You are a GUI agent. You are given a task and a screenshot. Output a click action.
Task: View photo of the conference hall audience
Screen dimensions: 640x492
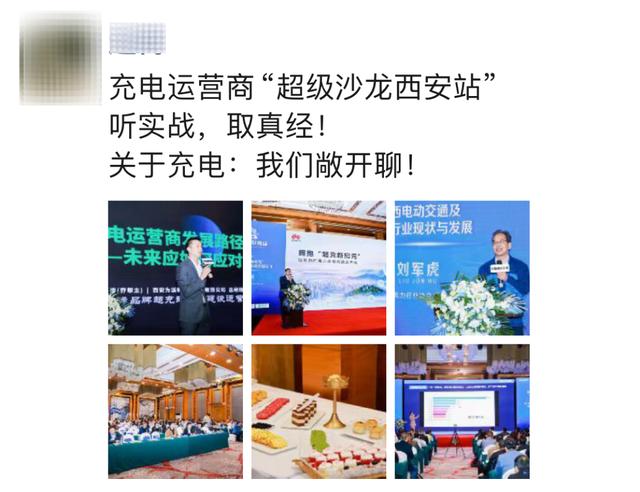click(x=176, y=411)
